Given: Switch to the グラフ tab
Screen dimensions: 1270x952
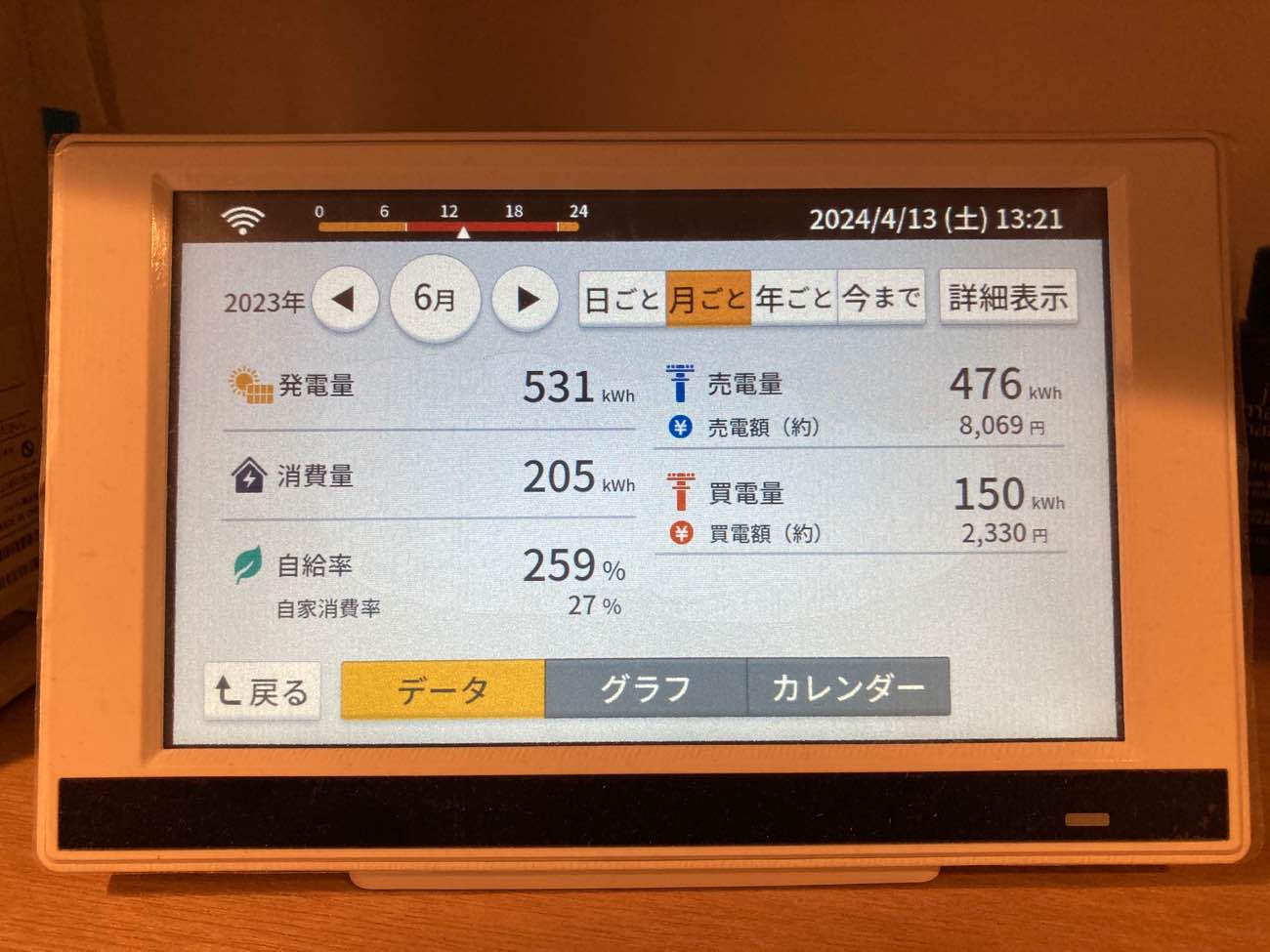Looking at the screenshot, I should pos(646,688).
